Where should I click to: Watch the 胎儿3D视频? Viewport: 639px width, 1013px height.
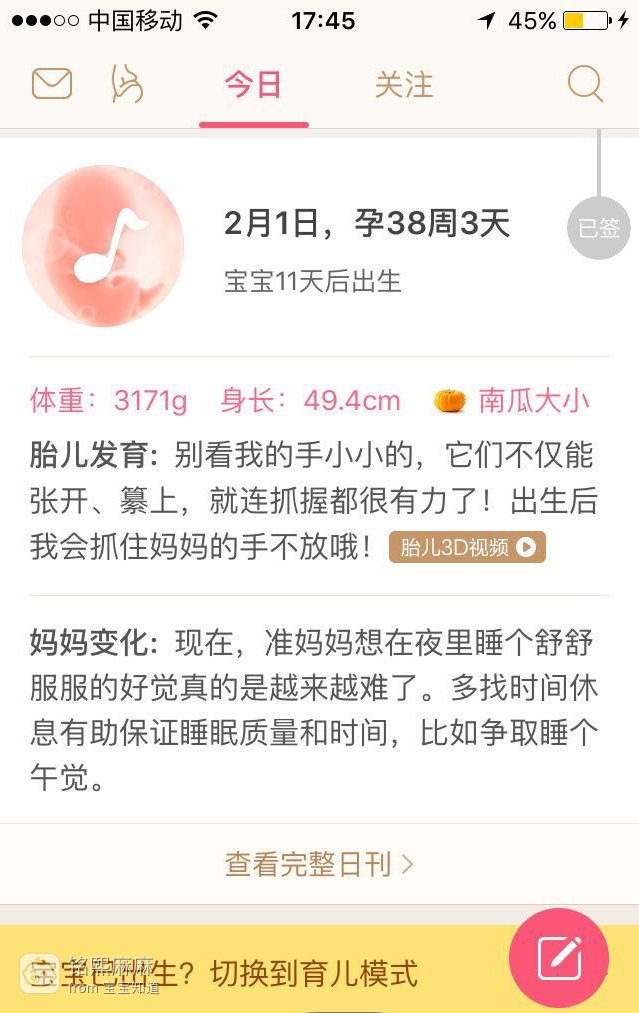point(467,547)
